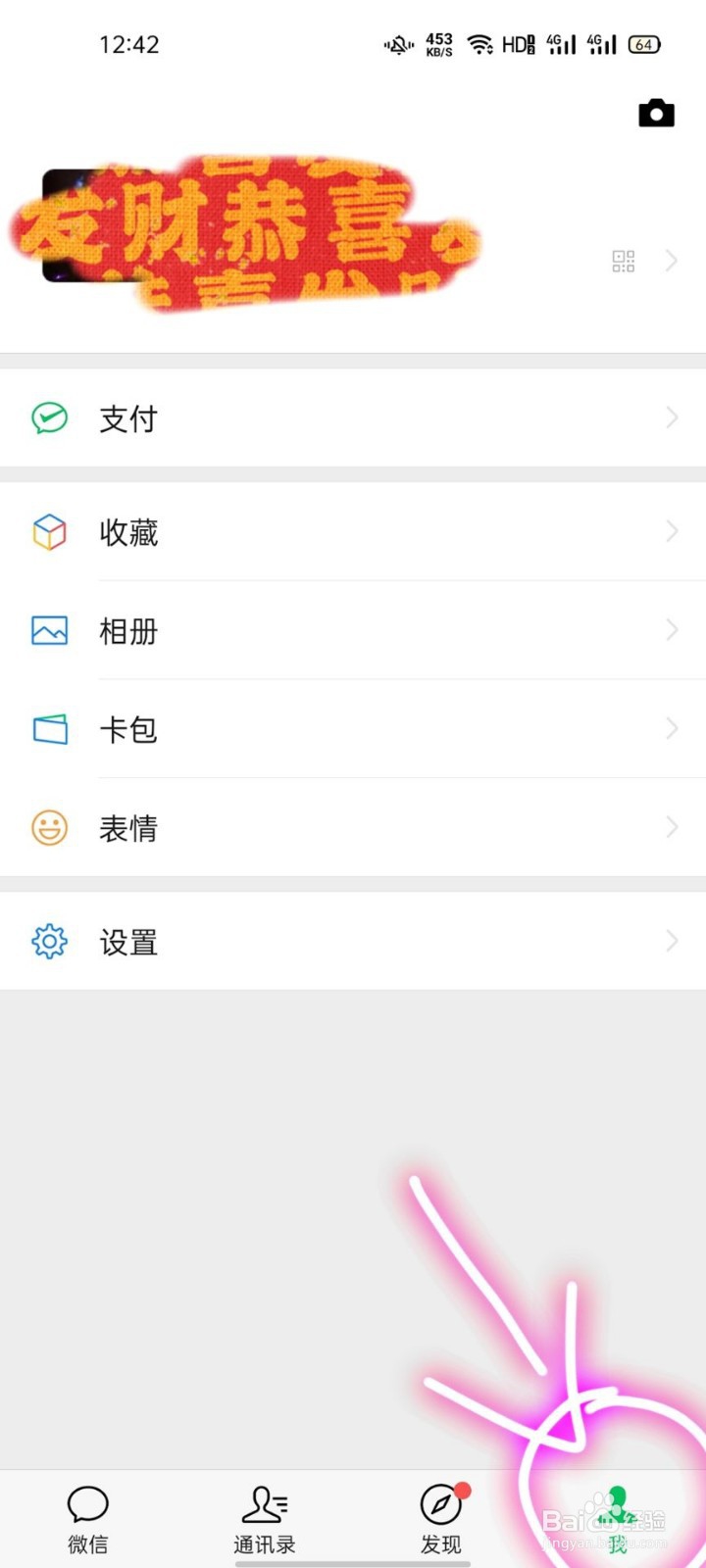Select the 我 profile tab
The width and height of the screenshot is (706, 1568).
point(618,1519)
